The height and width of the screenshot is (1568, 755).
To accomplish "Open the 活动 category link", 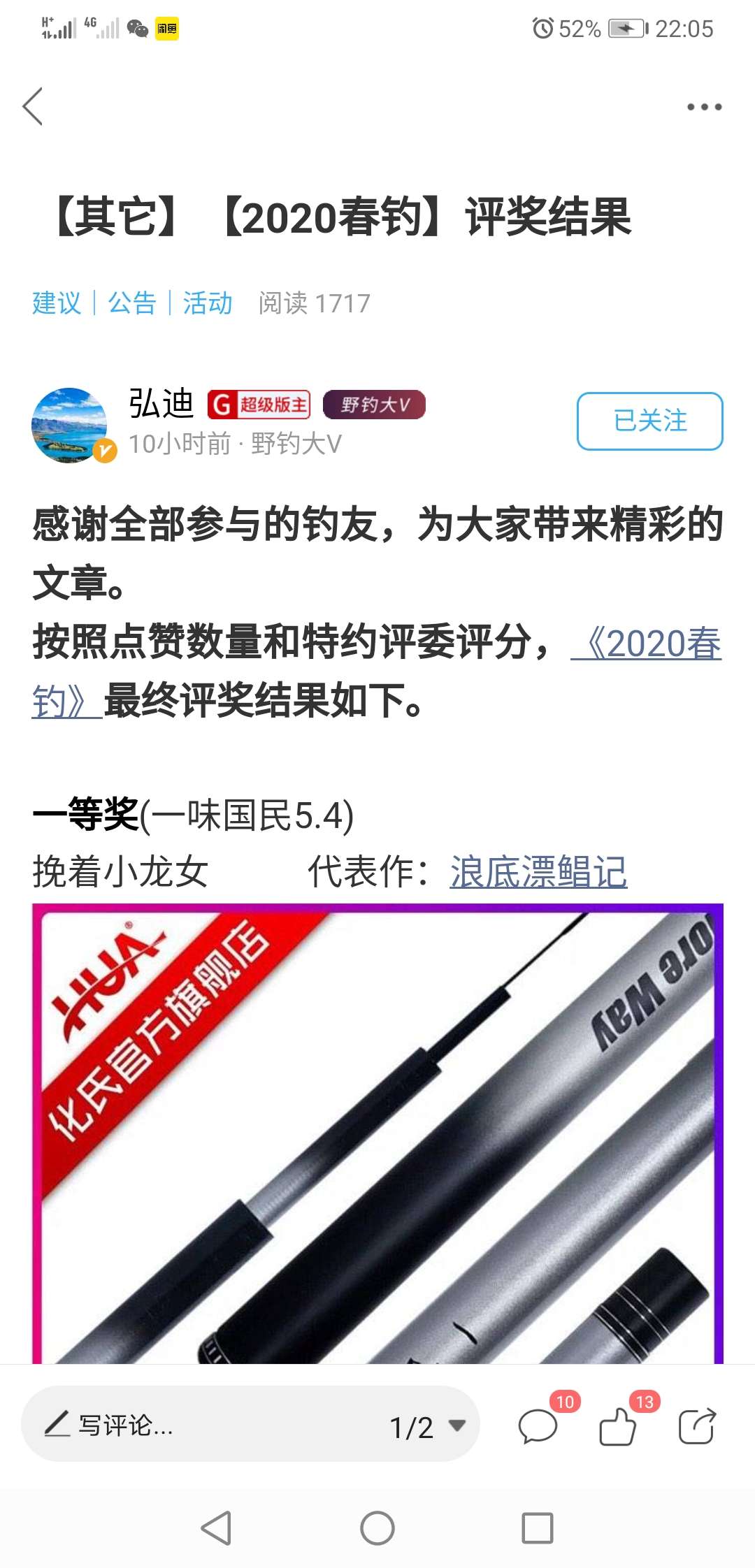I will coord(208,303).
